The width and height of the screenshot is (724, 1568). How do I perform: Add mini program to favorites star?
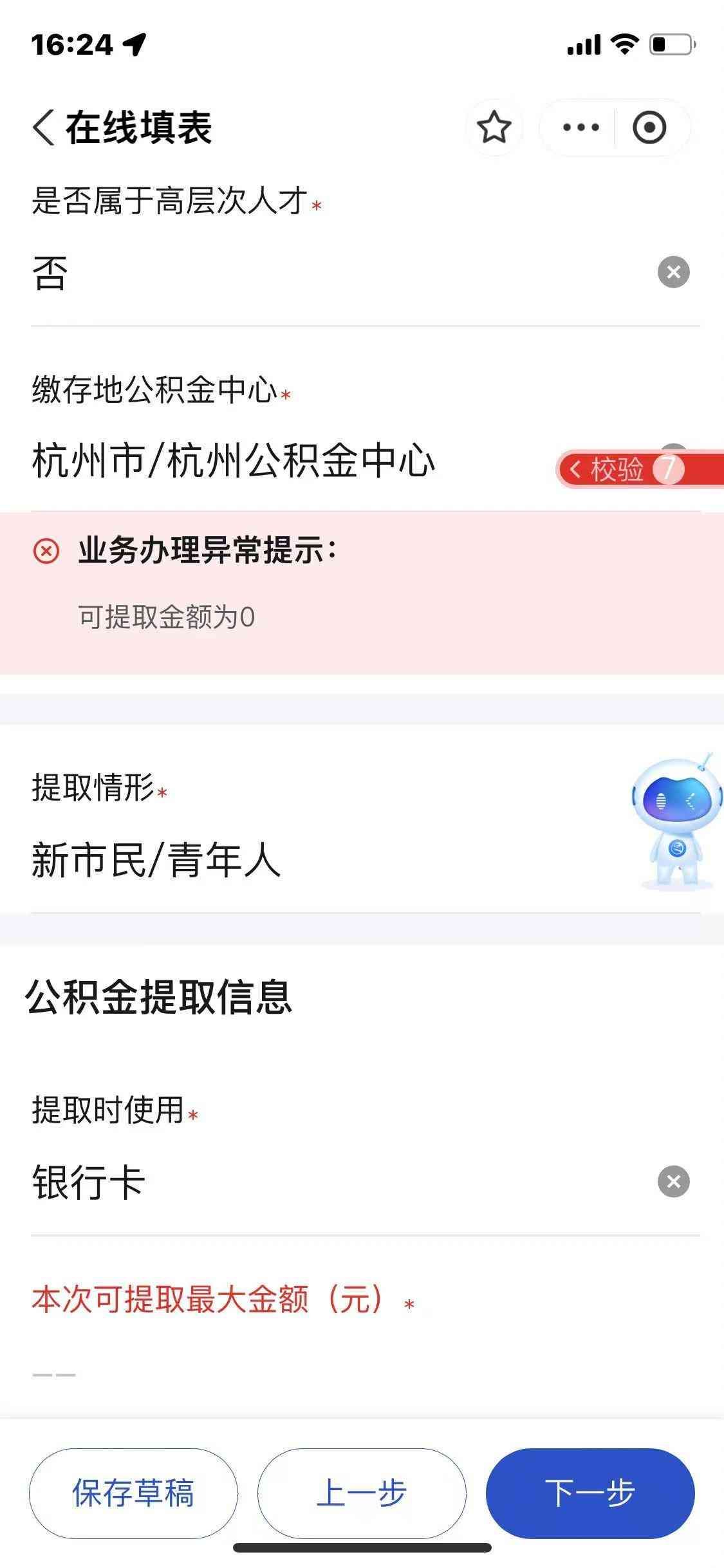coord(494,127)
